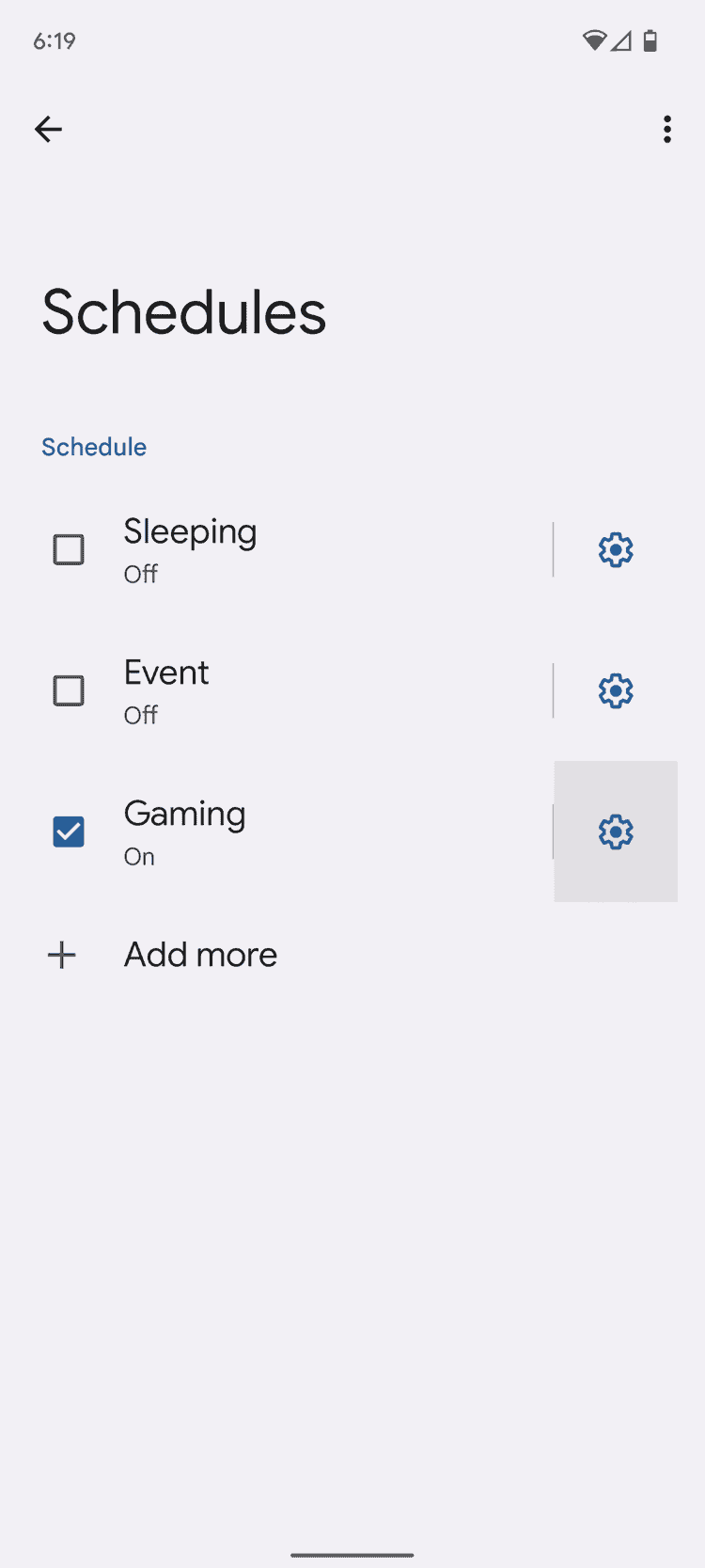Open the Event schedule row

[x=290, y=690]
